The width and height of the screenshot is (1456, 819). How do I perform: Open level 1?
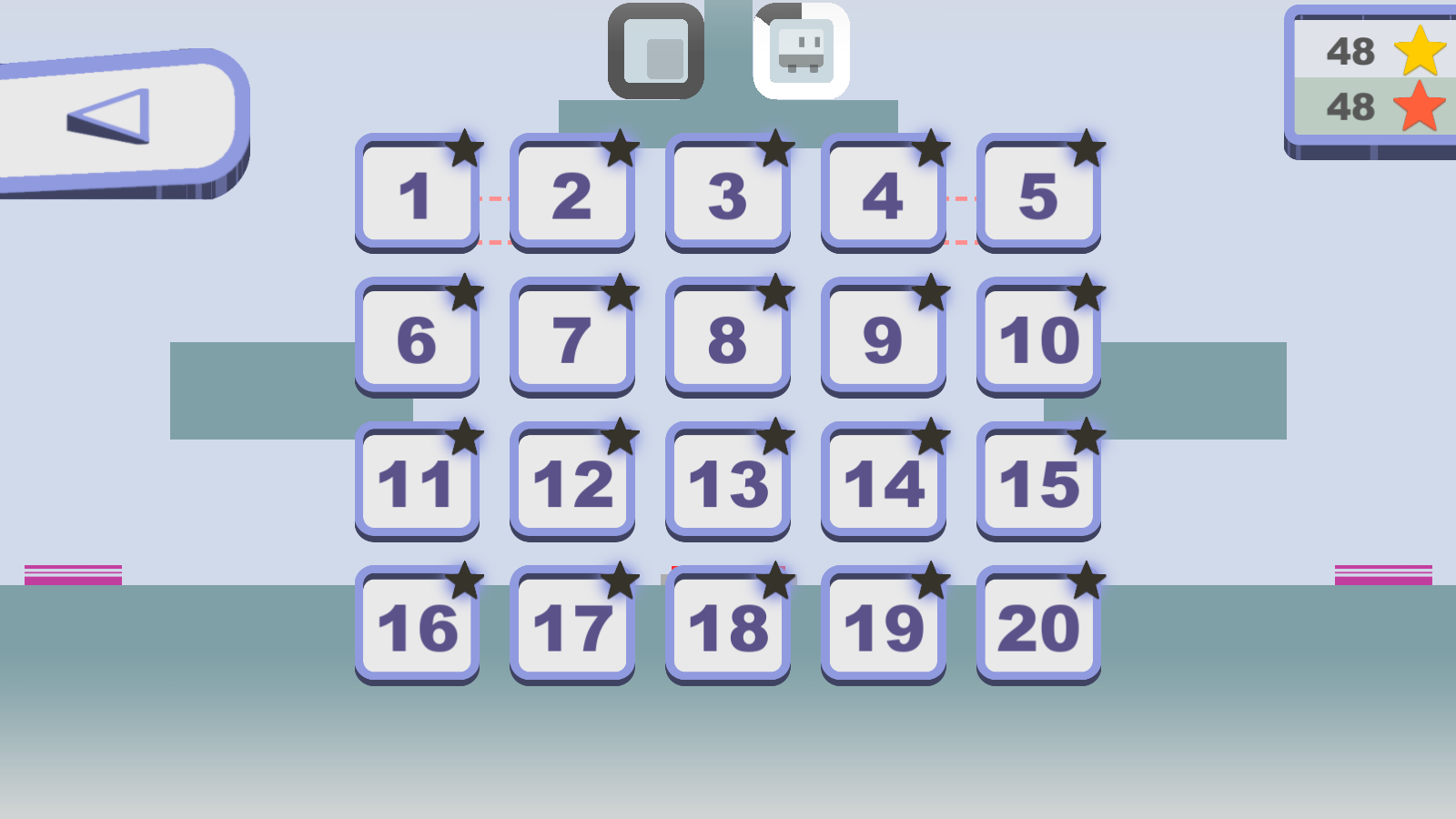coord(417,194)
